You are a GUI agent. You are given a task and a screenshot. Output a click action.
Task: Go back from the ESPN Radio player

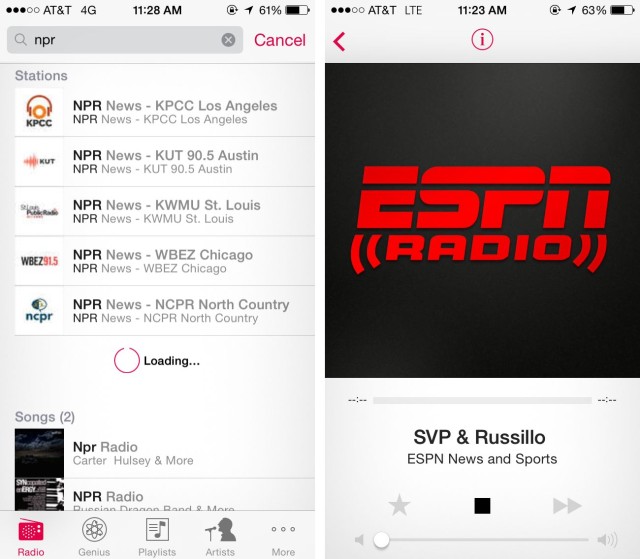(x=340, y=41)
